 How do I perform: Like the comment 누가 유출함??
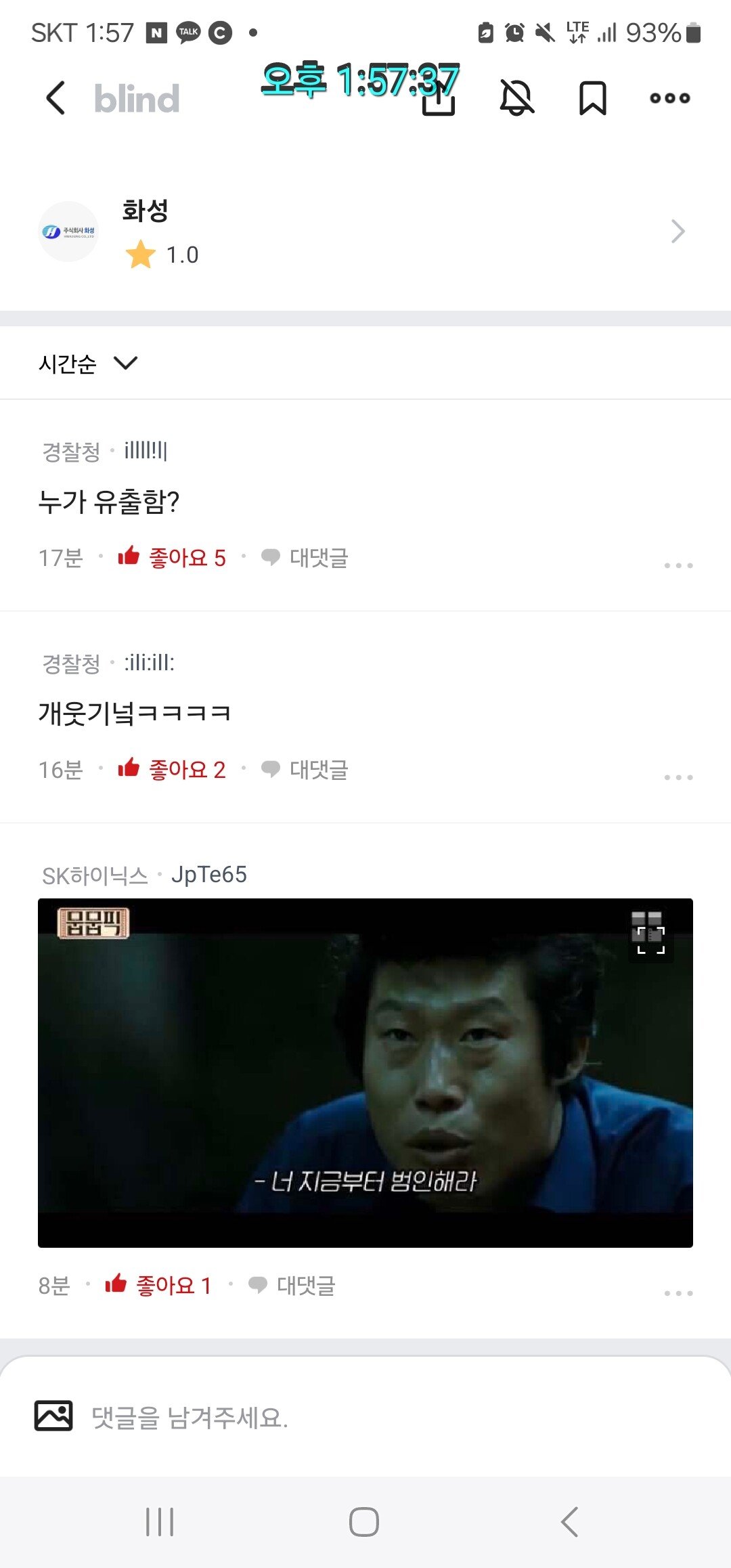172,557
